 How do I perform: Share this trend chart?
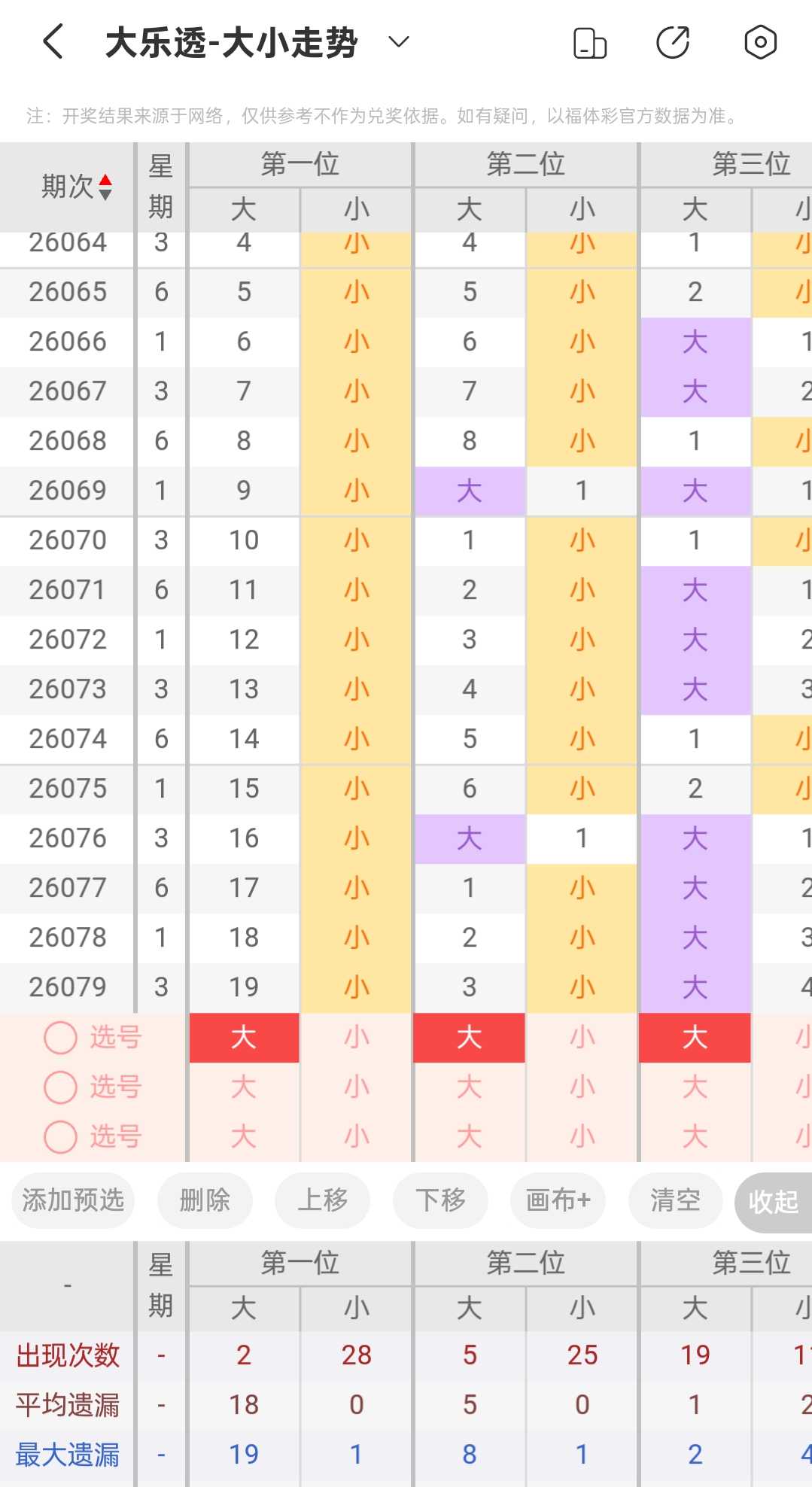673,42
